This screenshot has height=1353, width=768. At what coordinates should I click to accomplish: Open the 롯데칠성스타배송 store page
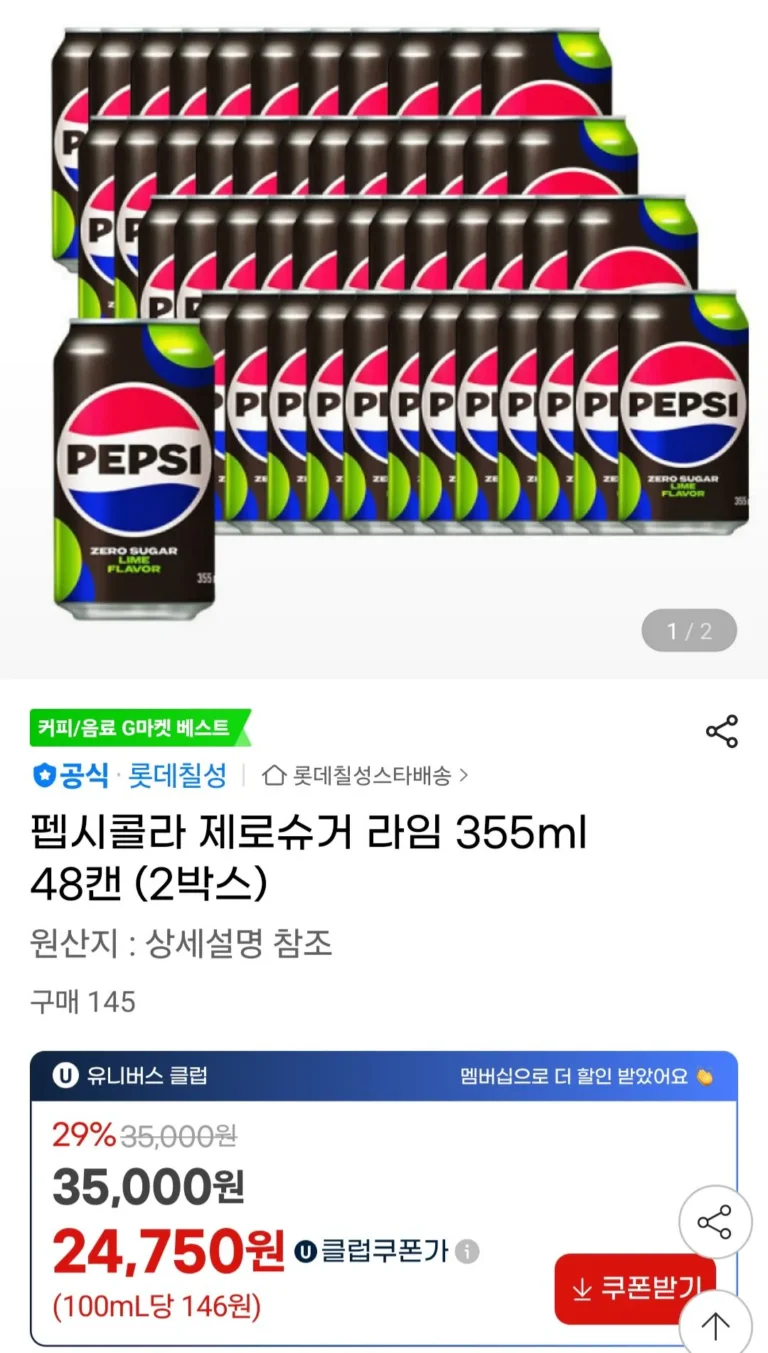(x=366, y=775)
